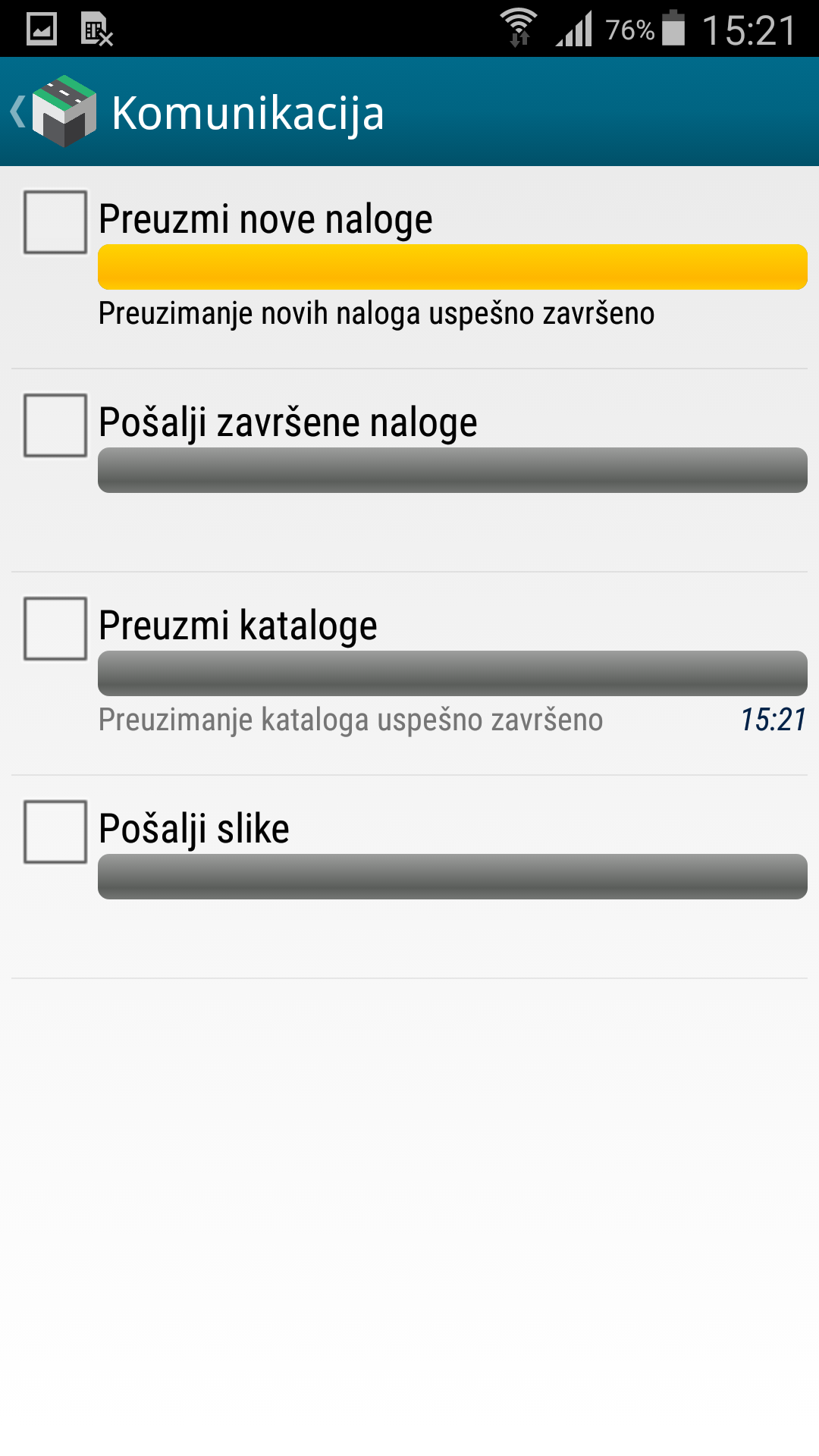This screenshot has width=819, height=1456.
Task: Enable the Pošalji slike checkbox
Action: (x=55, y=832)
